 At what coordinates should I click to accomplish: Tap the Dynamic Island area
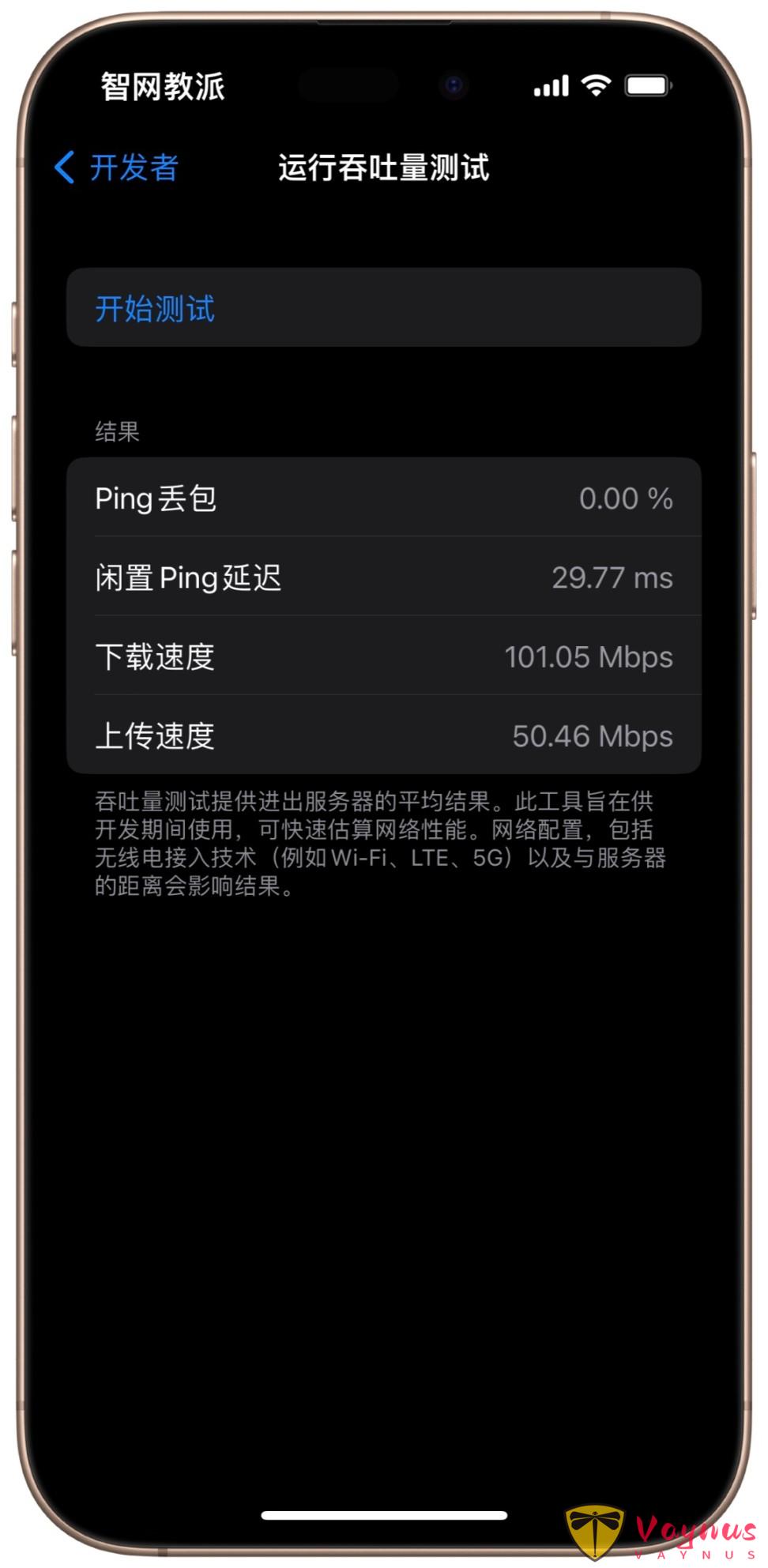pos(348,85)
